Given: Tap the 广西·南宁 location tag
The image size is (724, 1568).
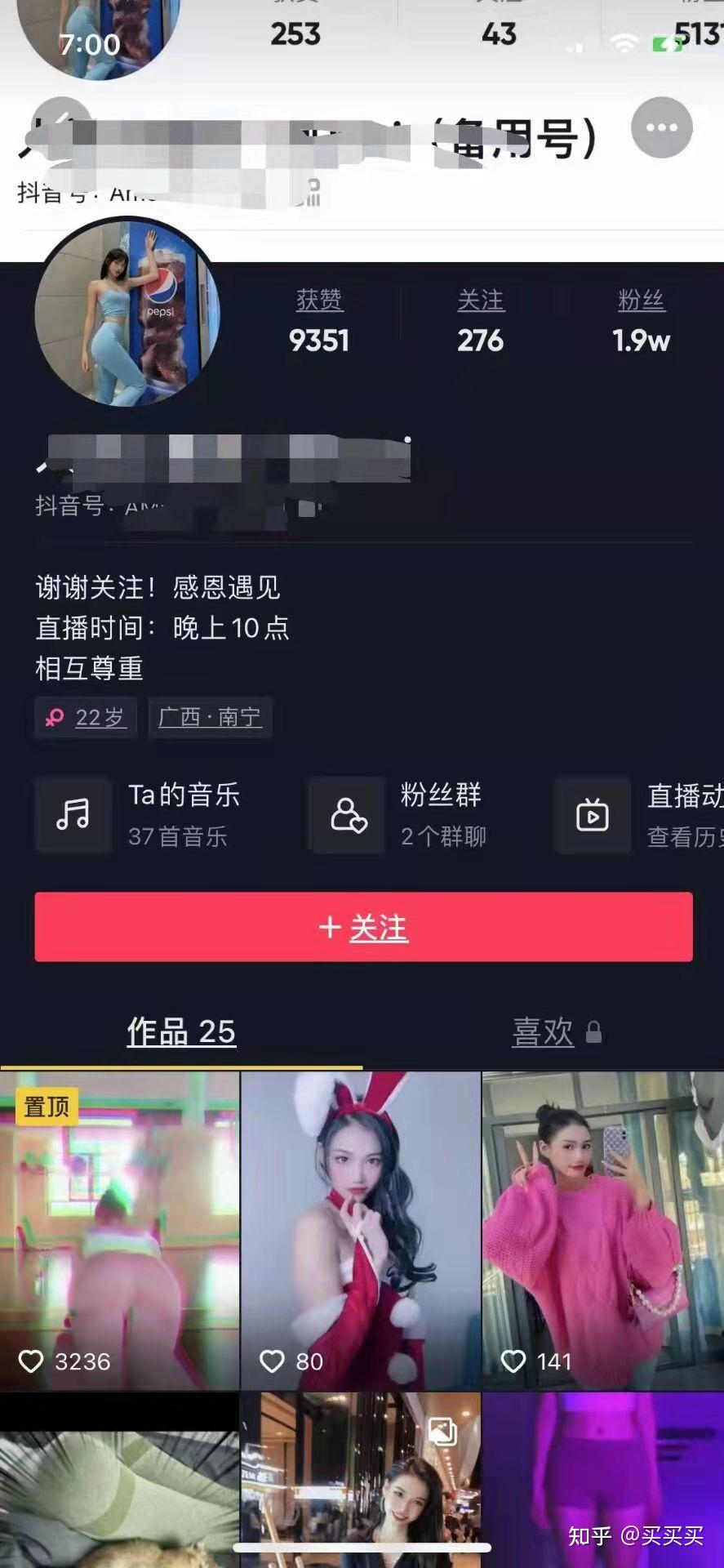Looking at the screenshot, I should [210, 717].
